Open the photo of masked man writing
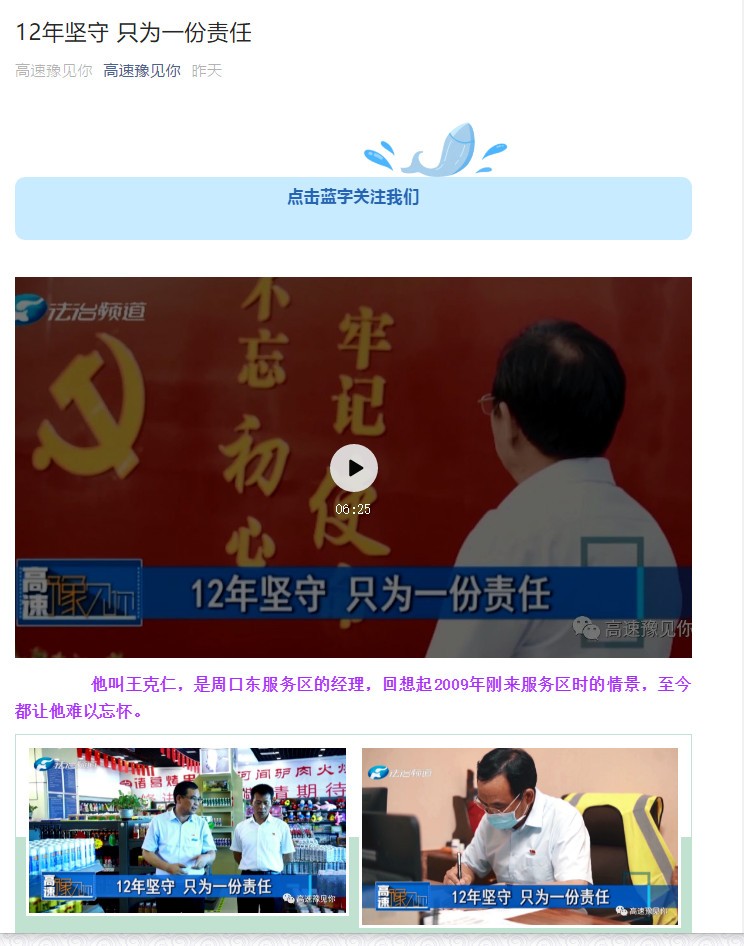Screen dimensions: 744x946 click(x=520, y=836)
